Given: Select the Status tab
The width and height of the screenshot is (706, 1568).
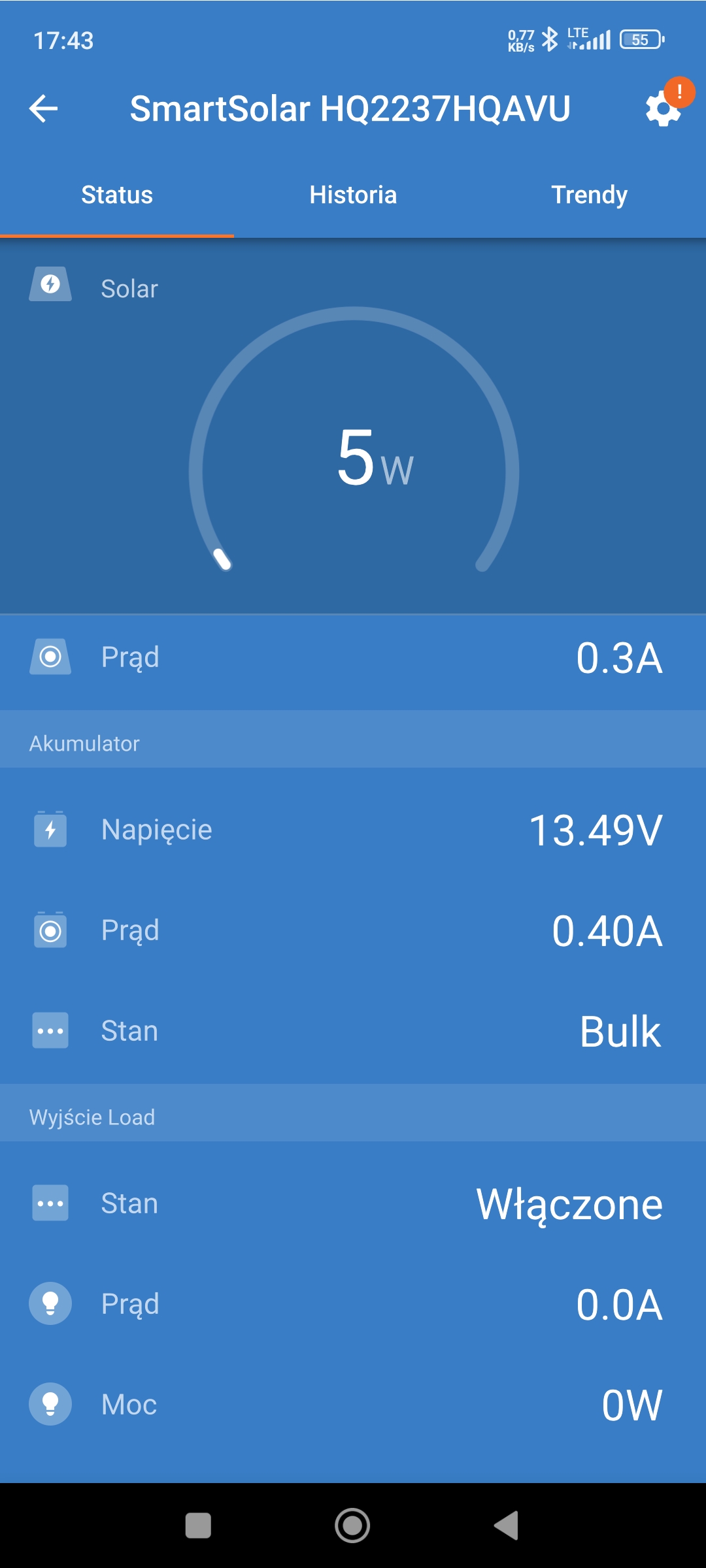Looking at the screenshot, I should [117, 195].
